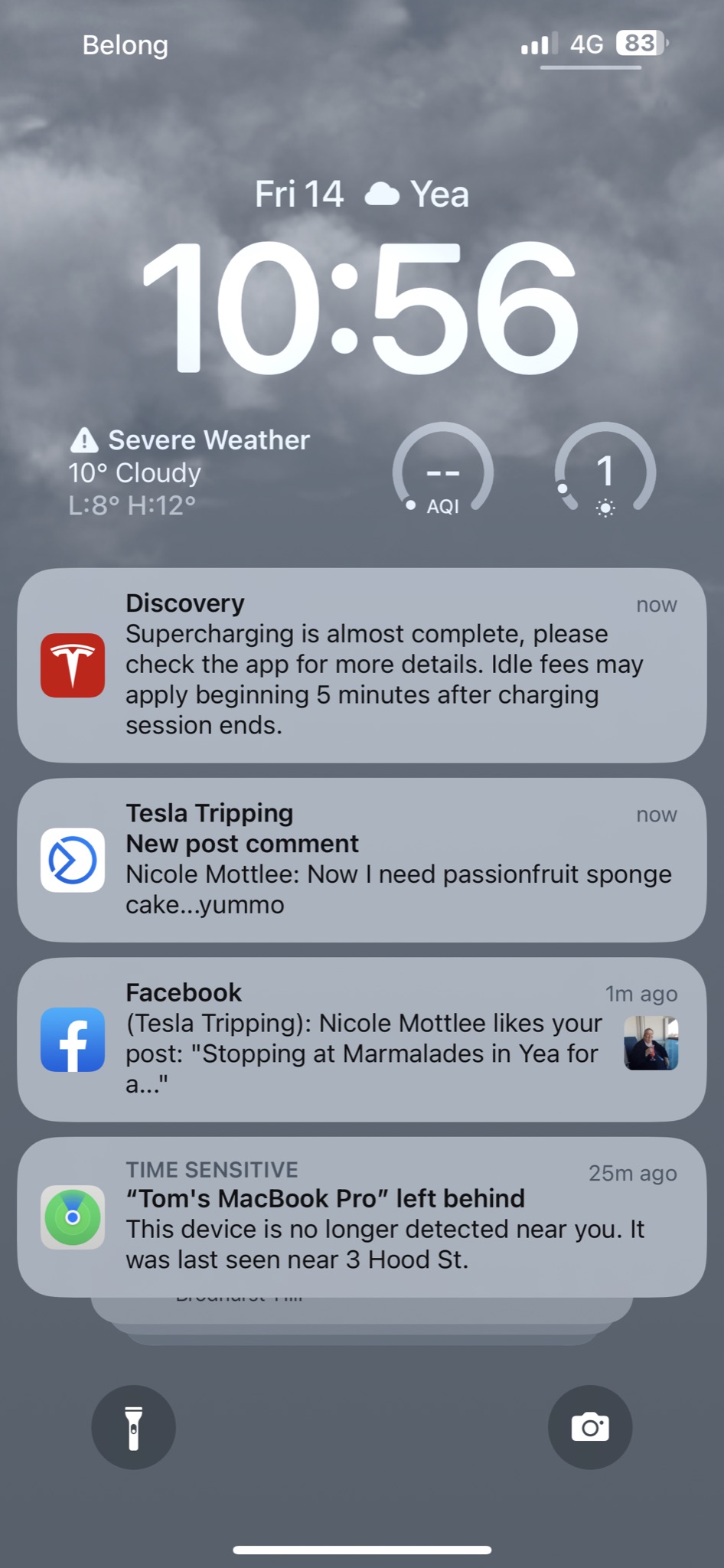Launch the camera
Image resolution: width=724 pixels, height=1568 pixels.
click(x=590, y=1427)
